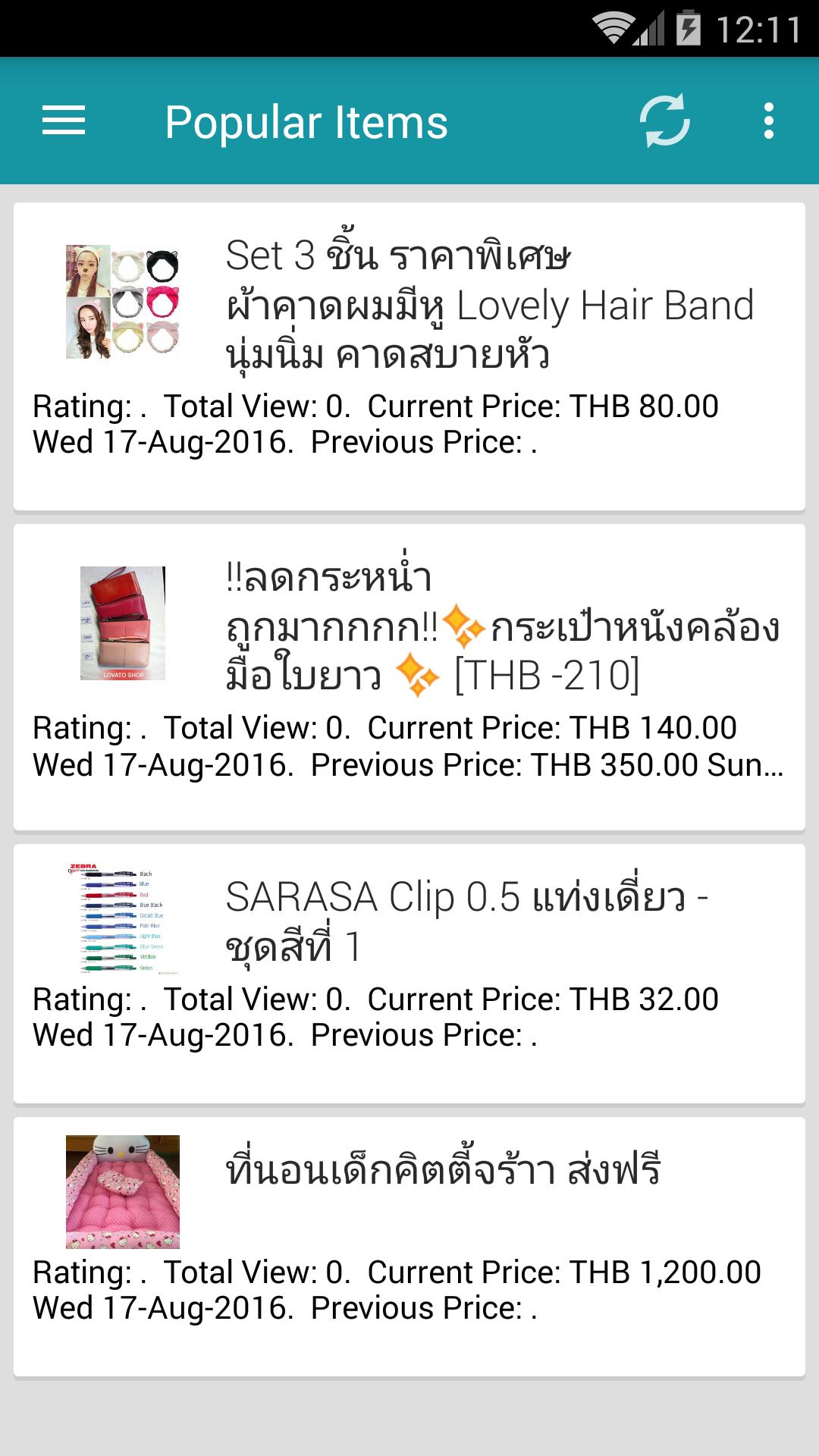Refresh the Popular Items list
The width and height of the screenshot is (819, 1456).
coord(664,121)
